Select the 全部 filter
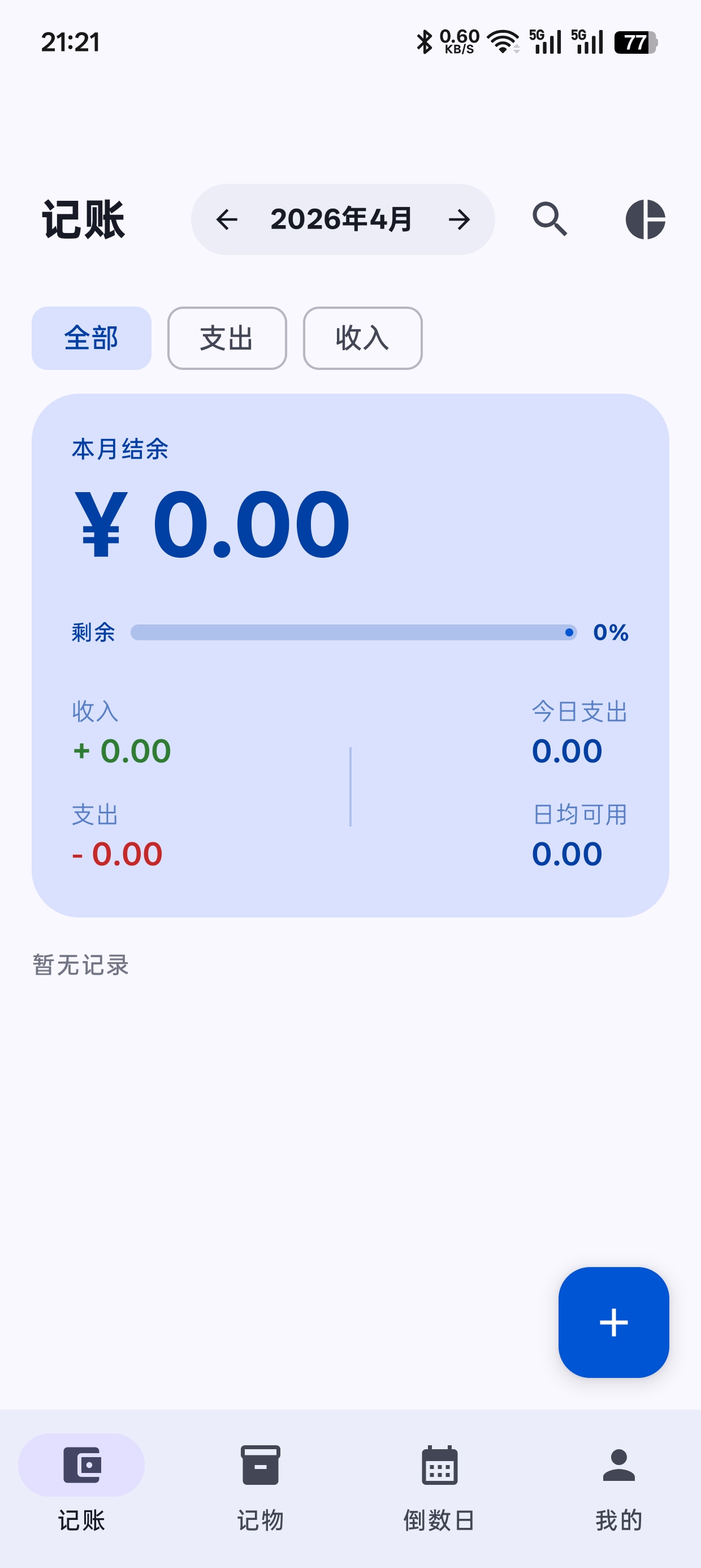Viewport: 701px width, 1568px height. (x=90, y=339)
